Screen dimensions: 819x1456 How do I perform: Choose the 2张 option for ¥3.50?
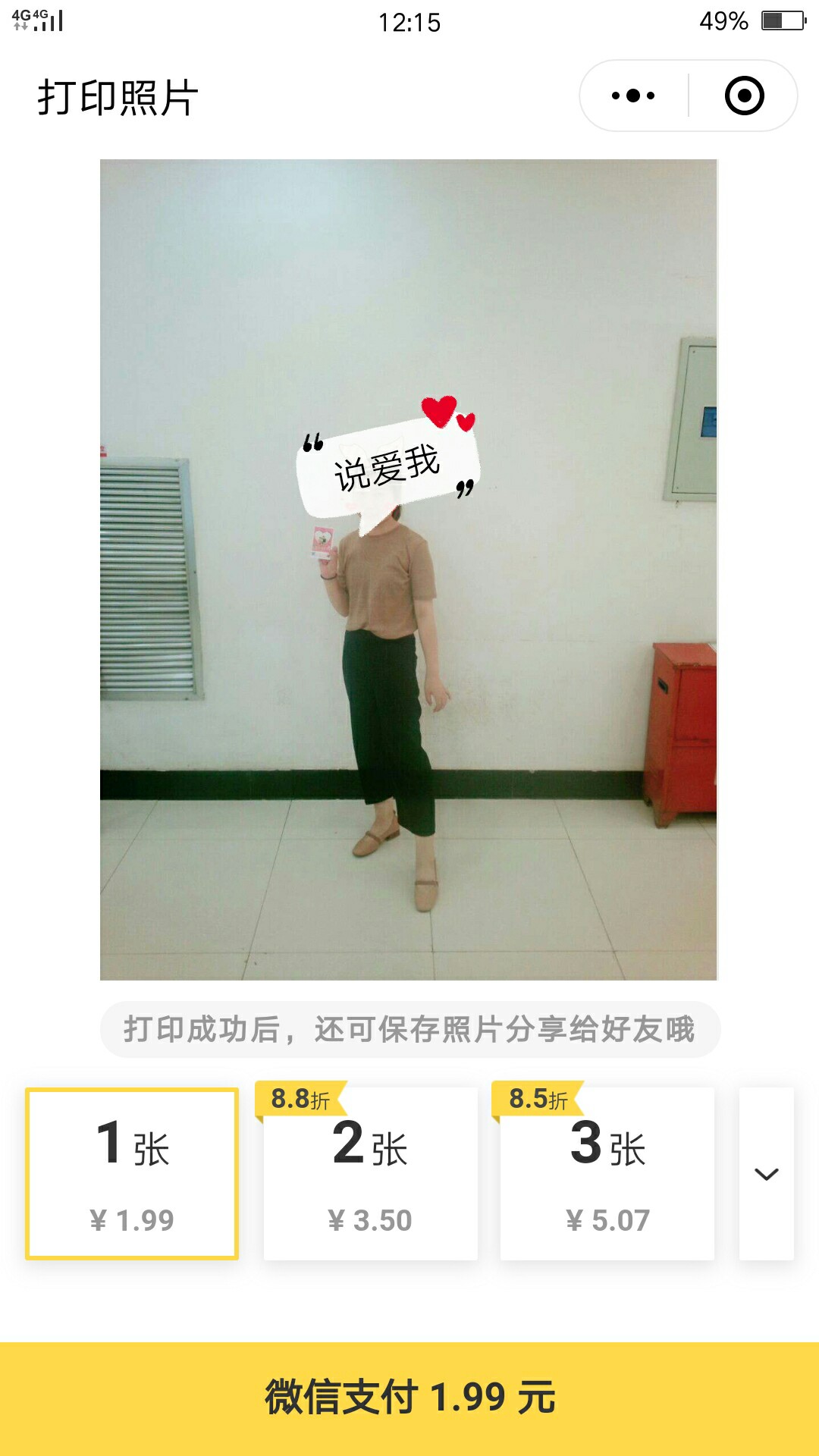[370, 1174]
